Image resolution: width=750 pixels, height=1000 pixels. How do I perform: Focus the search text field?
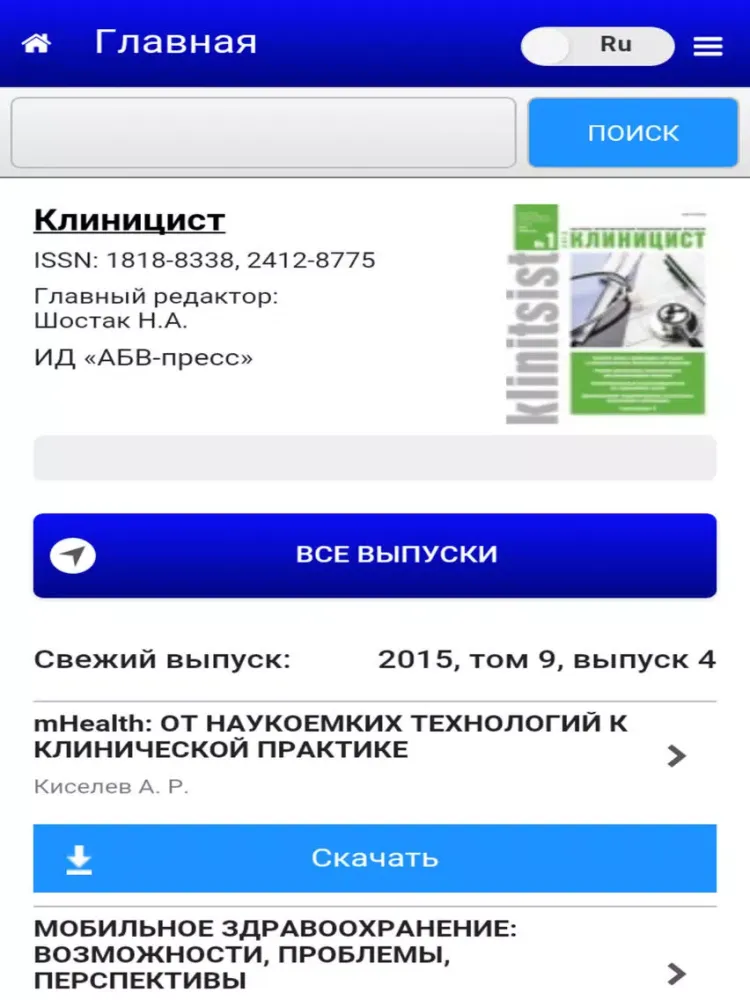pos(263,132)
